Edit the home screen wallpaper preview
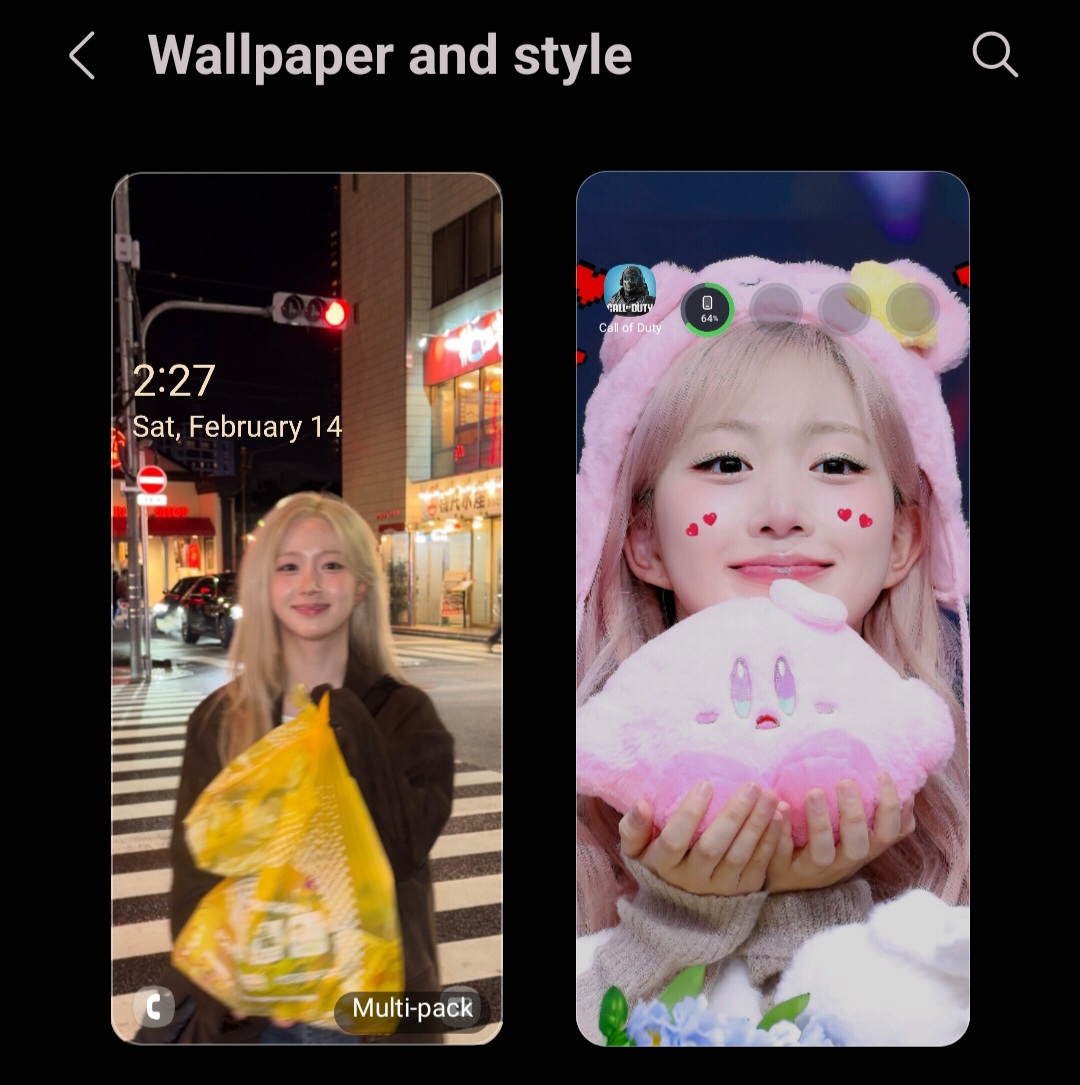1080x1085 pixels. (772, 608)
